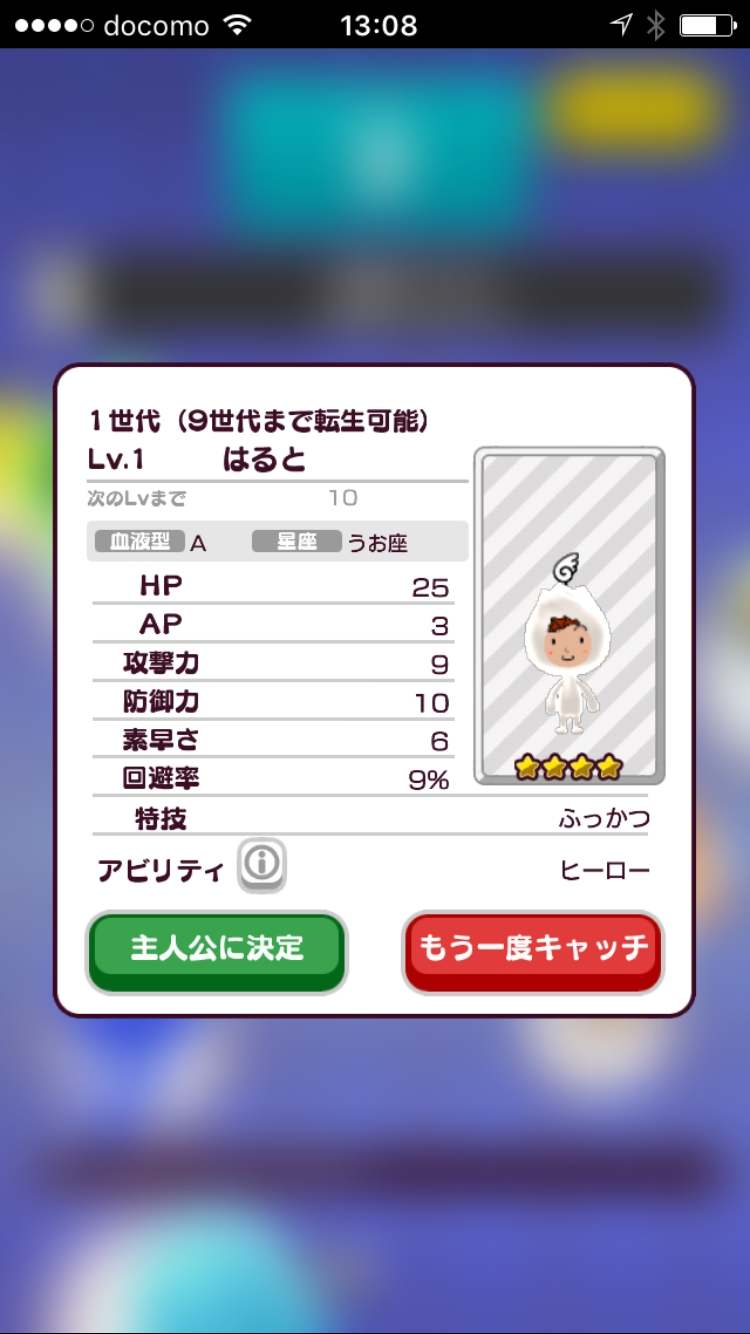Open the ability info icon
This screenshot has width=750, height=1334.
pyautogui.click(x=262, y=863)
